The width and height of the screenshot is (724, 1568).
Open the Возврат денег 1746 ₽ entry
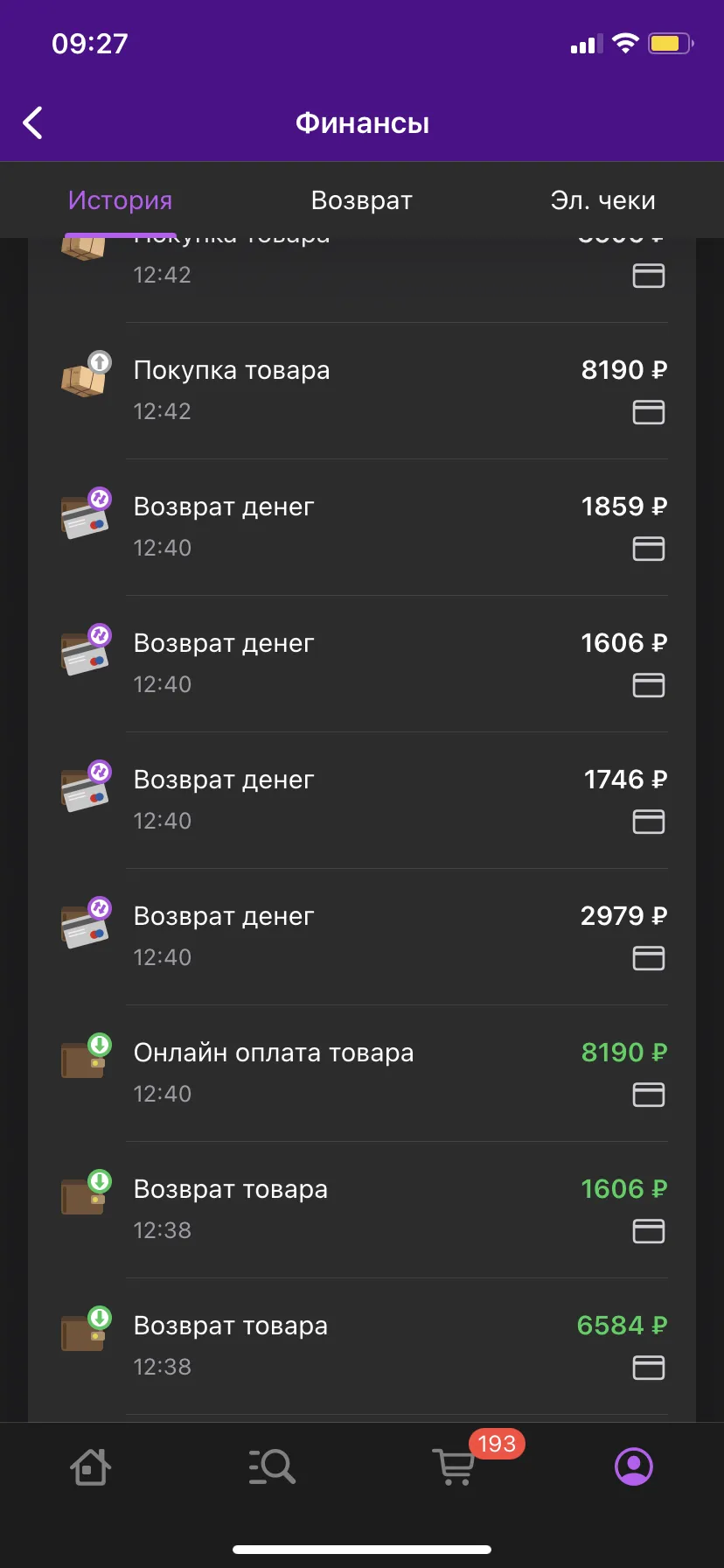[362, 800]
